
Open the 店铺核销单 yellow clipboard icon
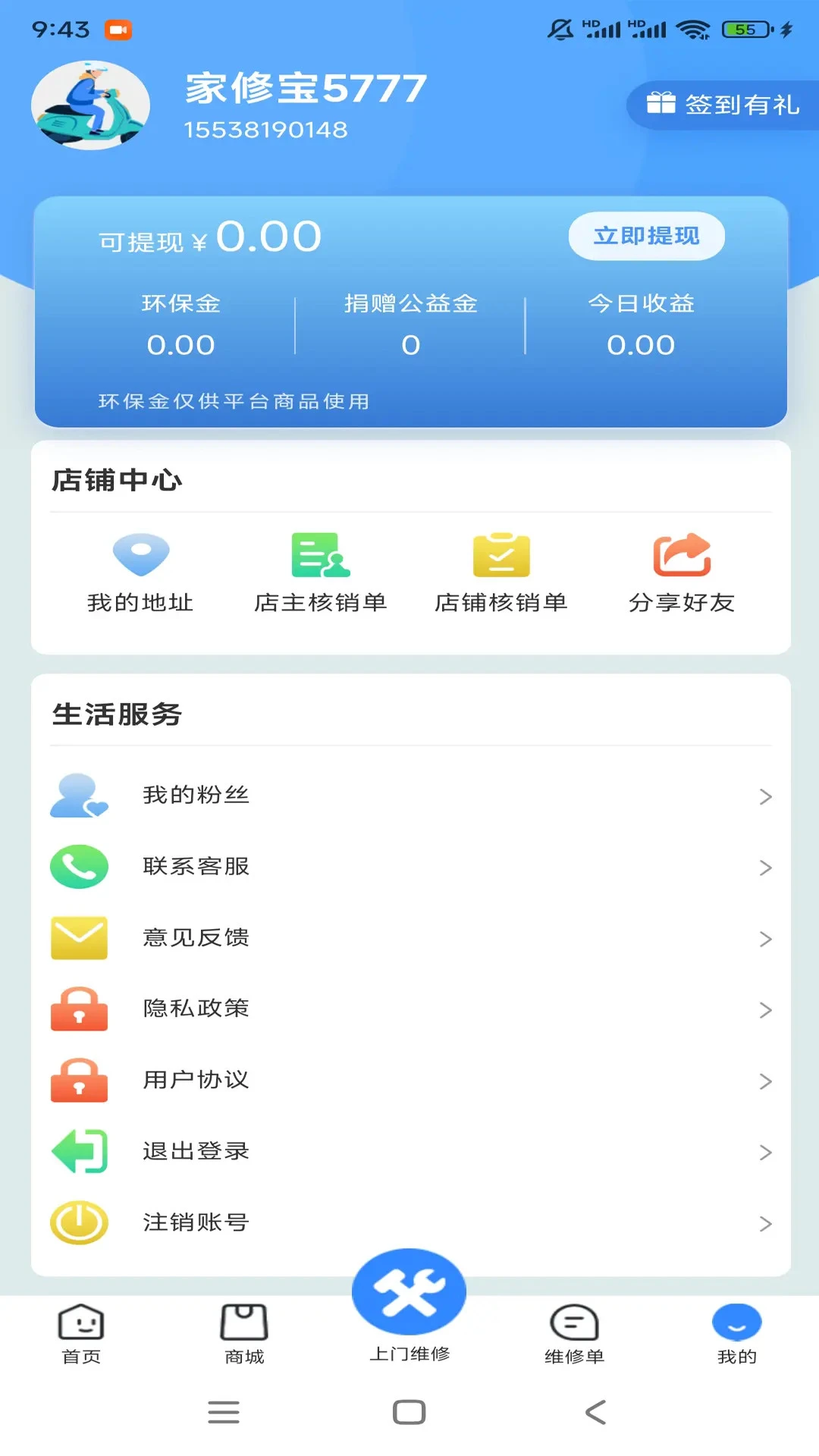(500, 556)
